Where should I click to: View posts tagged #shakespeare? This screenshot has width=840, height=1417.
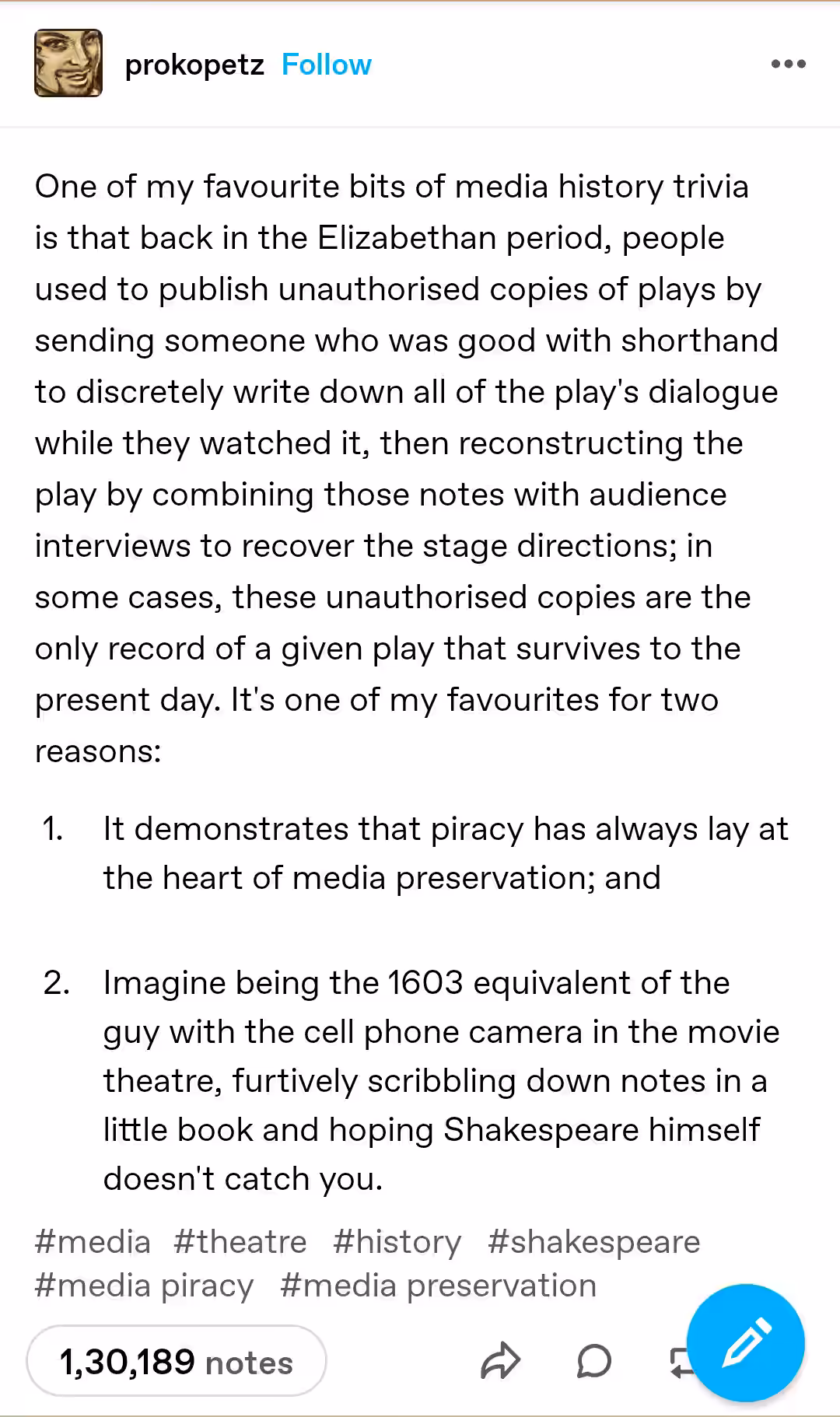click(593, 1242)
